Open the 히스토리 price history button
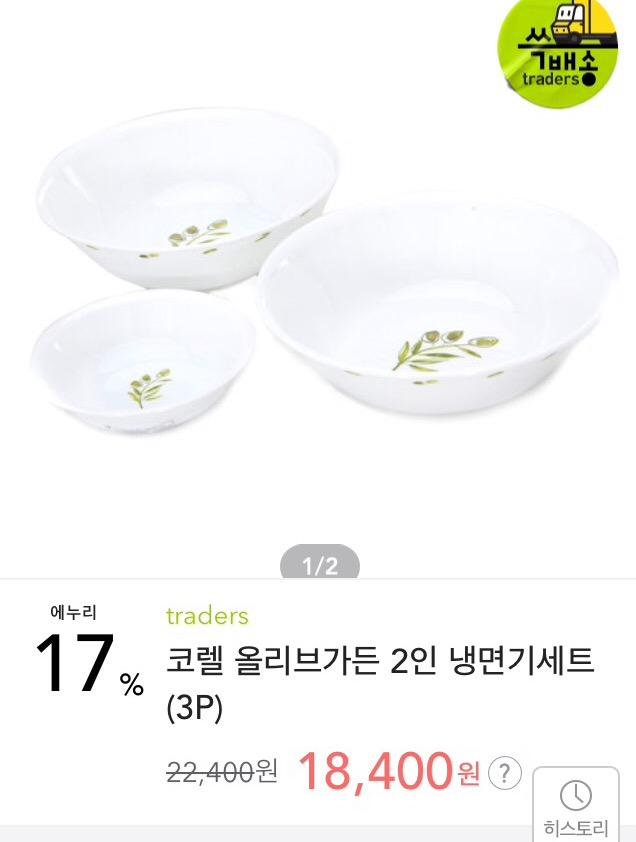 click(576, 806)
